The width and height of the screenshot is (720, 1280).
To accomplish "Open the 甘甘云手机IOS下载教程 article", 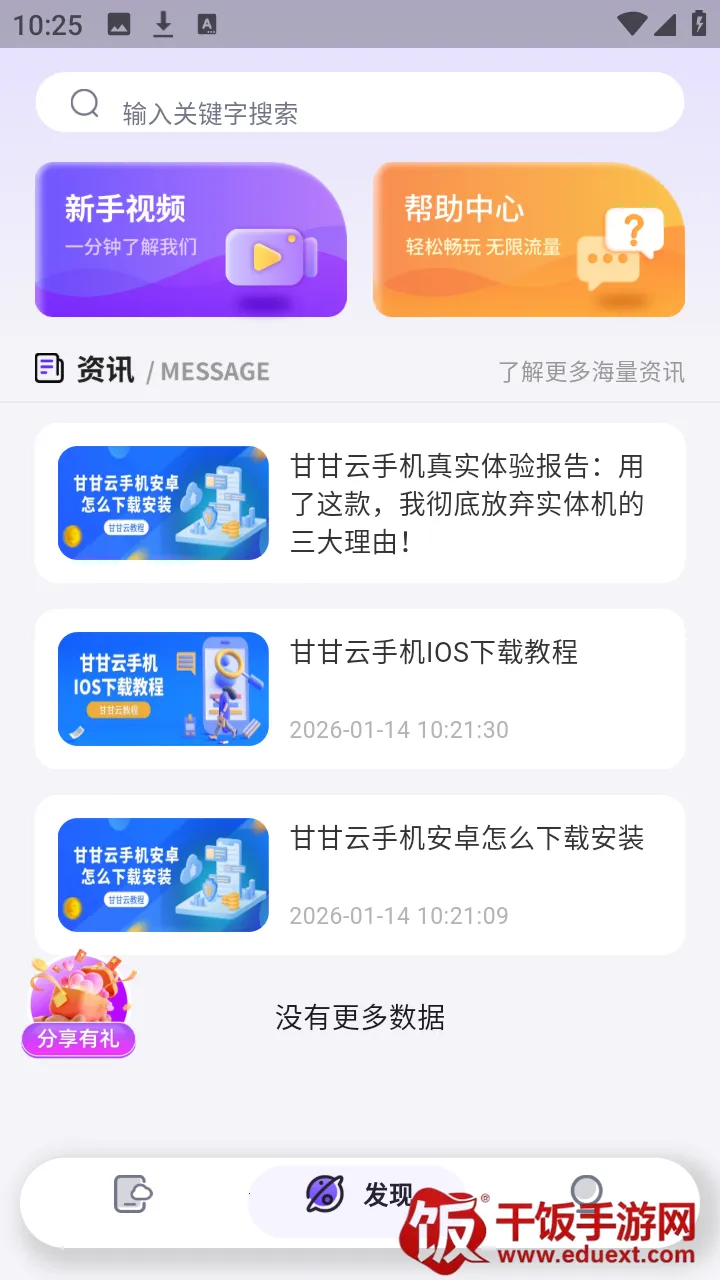I will click(x=360, y=689).
